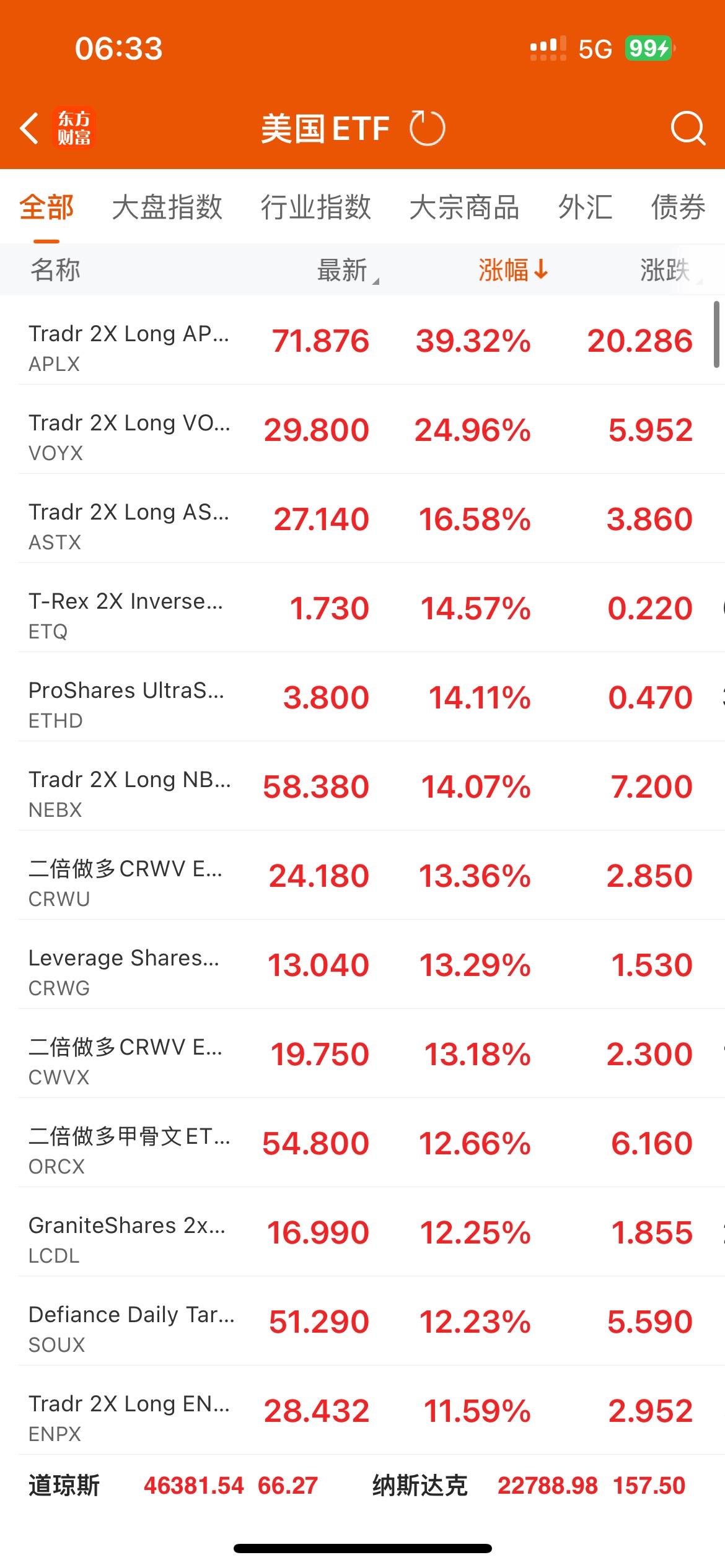The width and height of the screenshot is (725, 1568).
Task: Select the 大宗商品 tab
Action: click(464, 207)
